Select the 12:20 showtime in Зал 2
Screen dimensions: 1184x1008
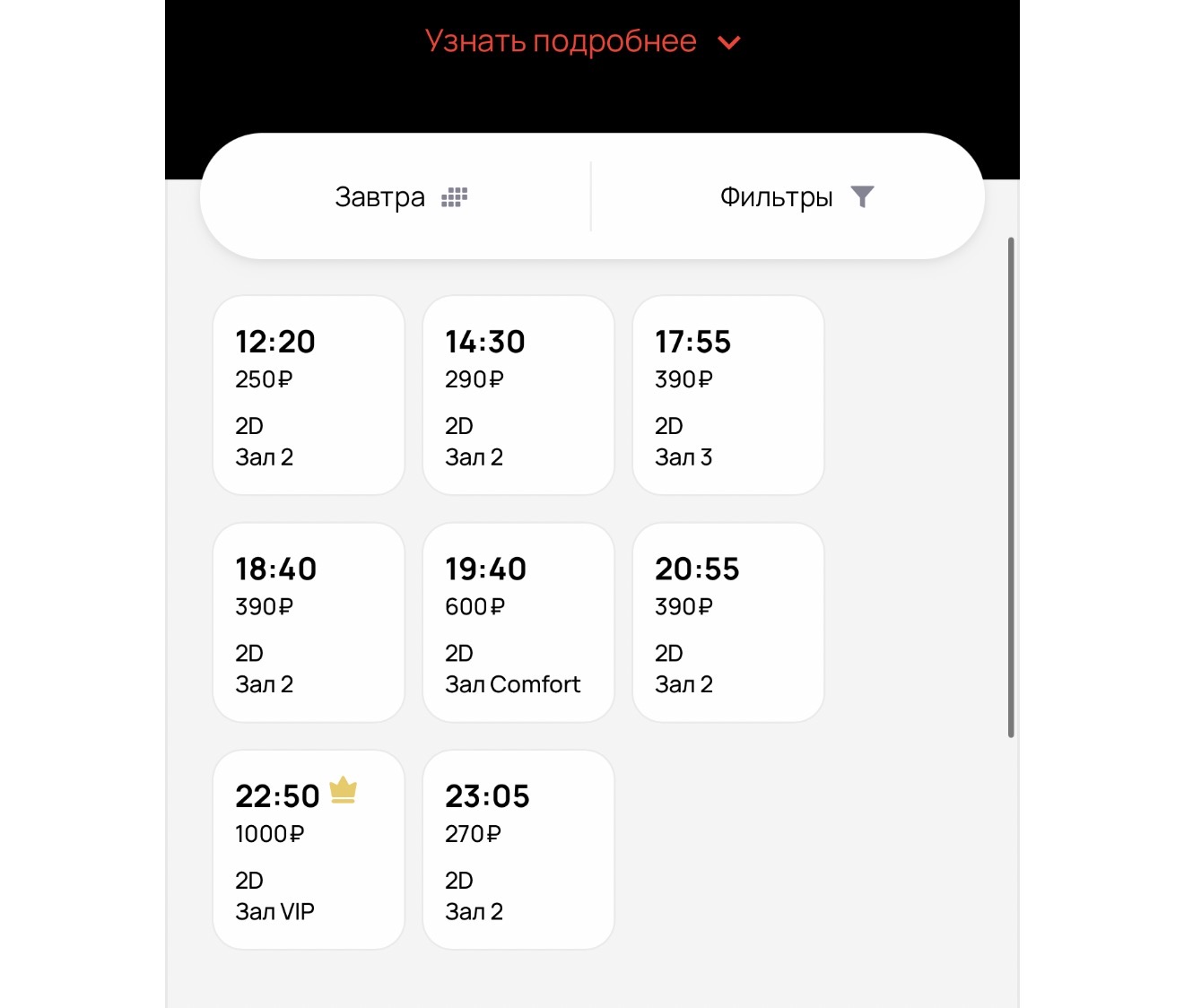(x=309, y=395)
